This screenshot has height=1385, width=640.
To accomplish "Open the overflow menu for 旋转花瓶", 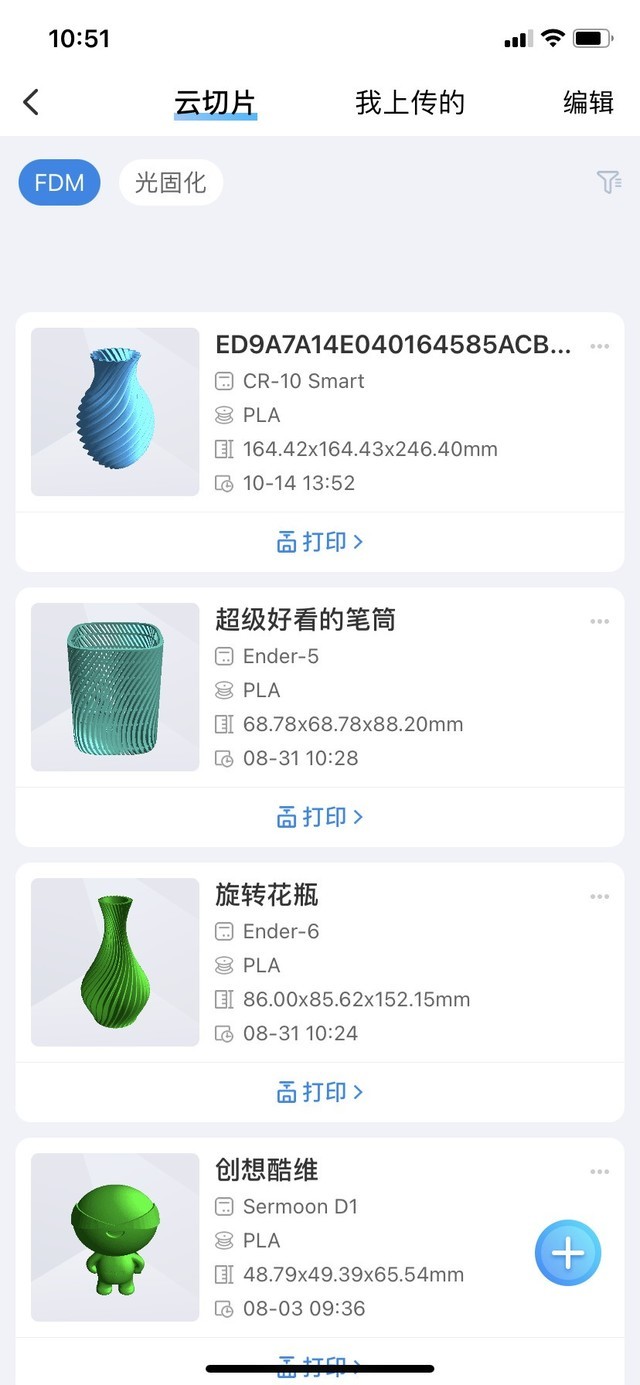I will (599, 896).
